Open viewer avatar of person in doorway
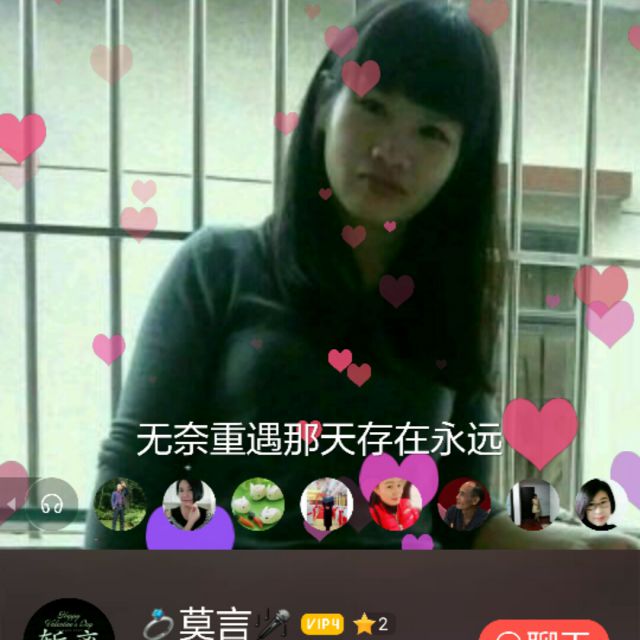 533,503
